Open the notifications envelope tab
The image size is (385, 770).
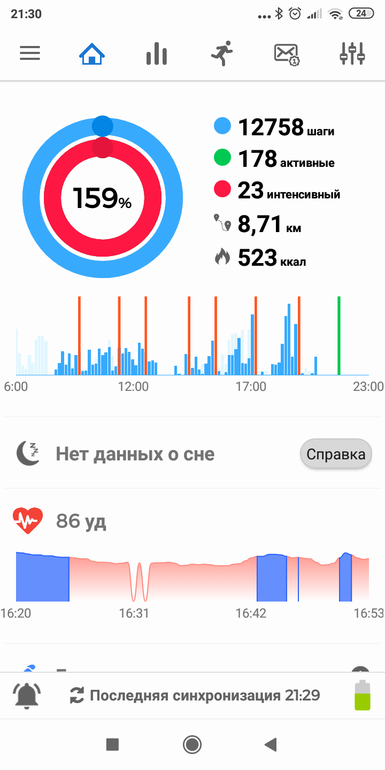(287, 54)
